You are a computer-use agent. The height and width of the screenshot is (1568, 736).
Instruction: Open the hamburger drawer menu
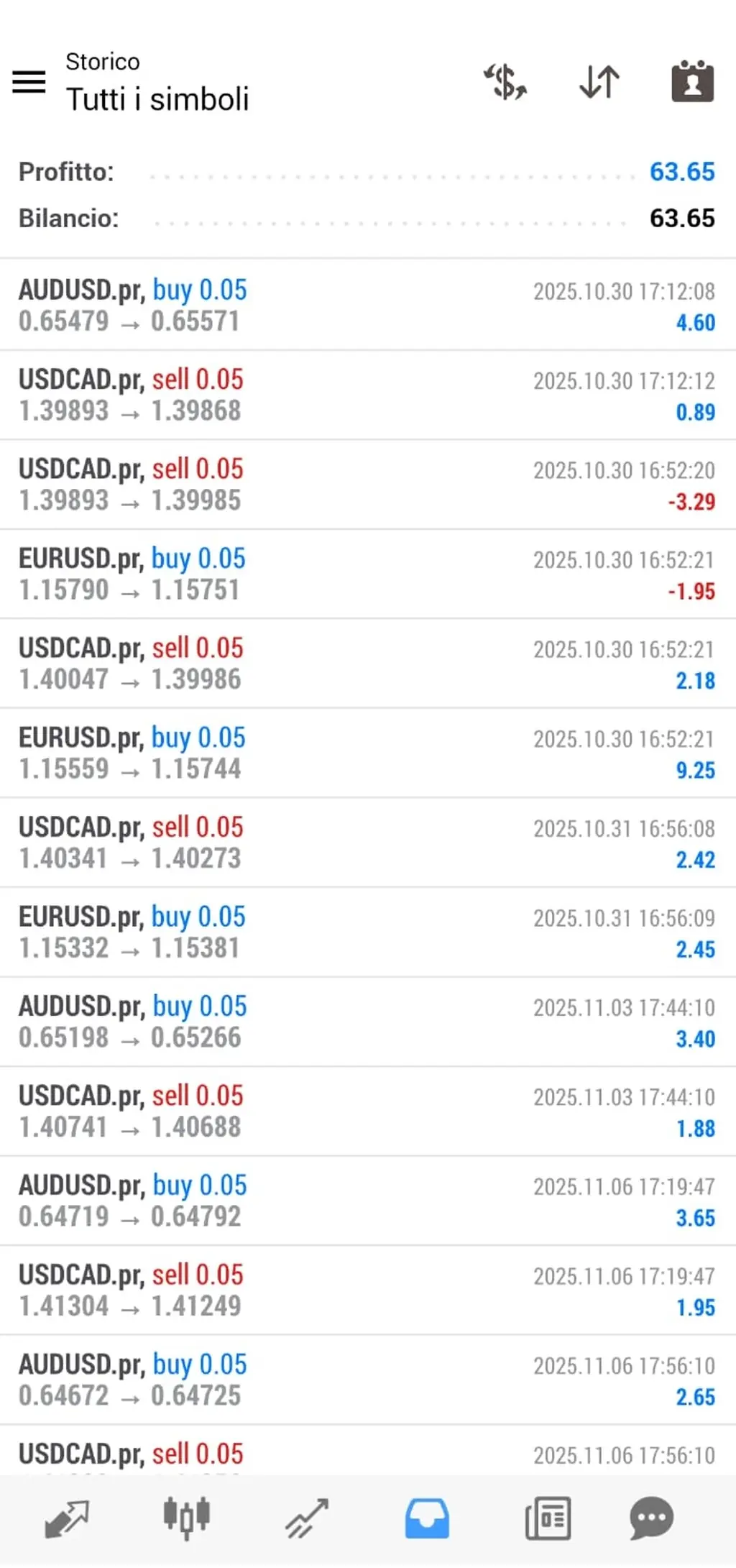(29, 82)
